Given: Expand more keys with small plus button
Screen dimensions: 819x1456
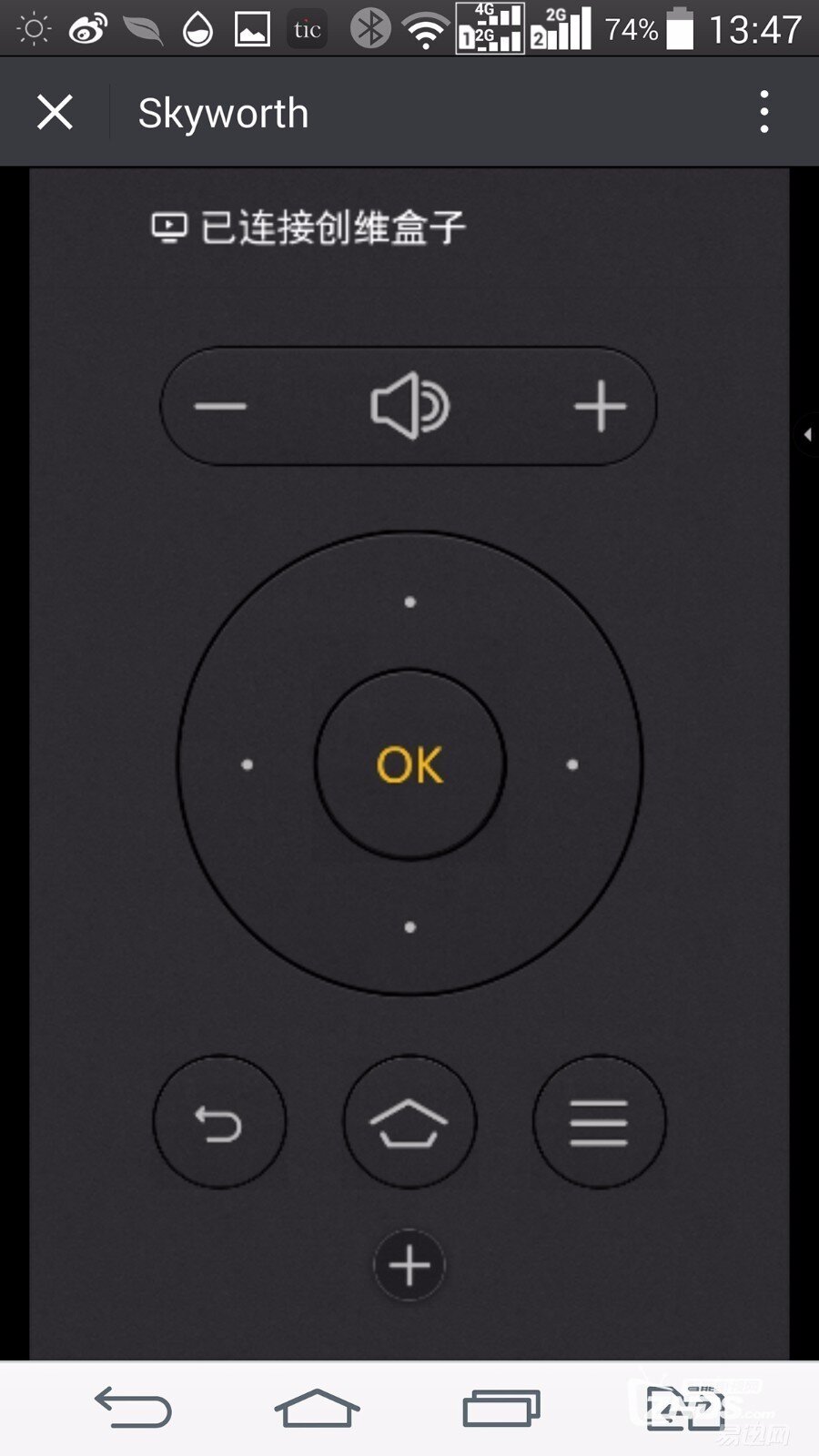Looking at the screenshot, I should coord(409,1265).
